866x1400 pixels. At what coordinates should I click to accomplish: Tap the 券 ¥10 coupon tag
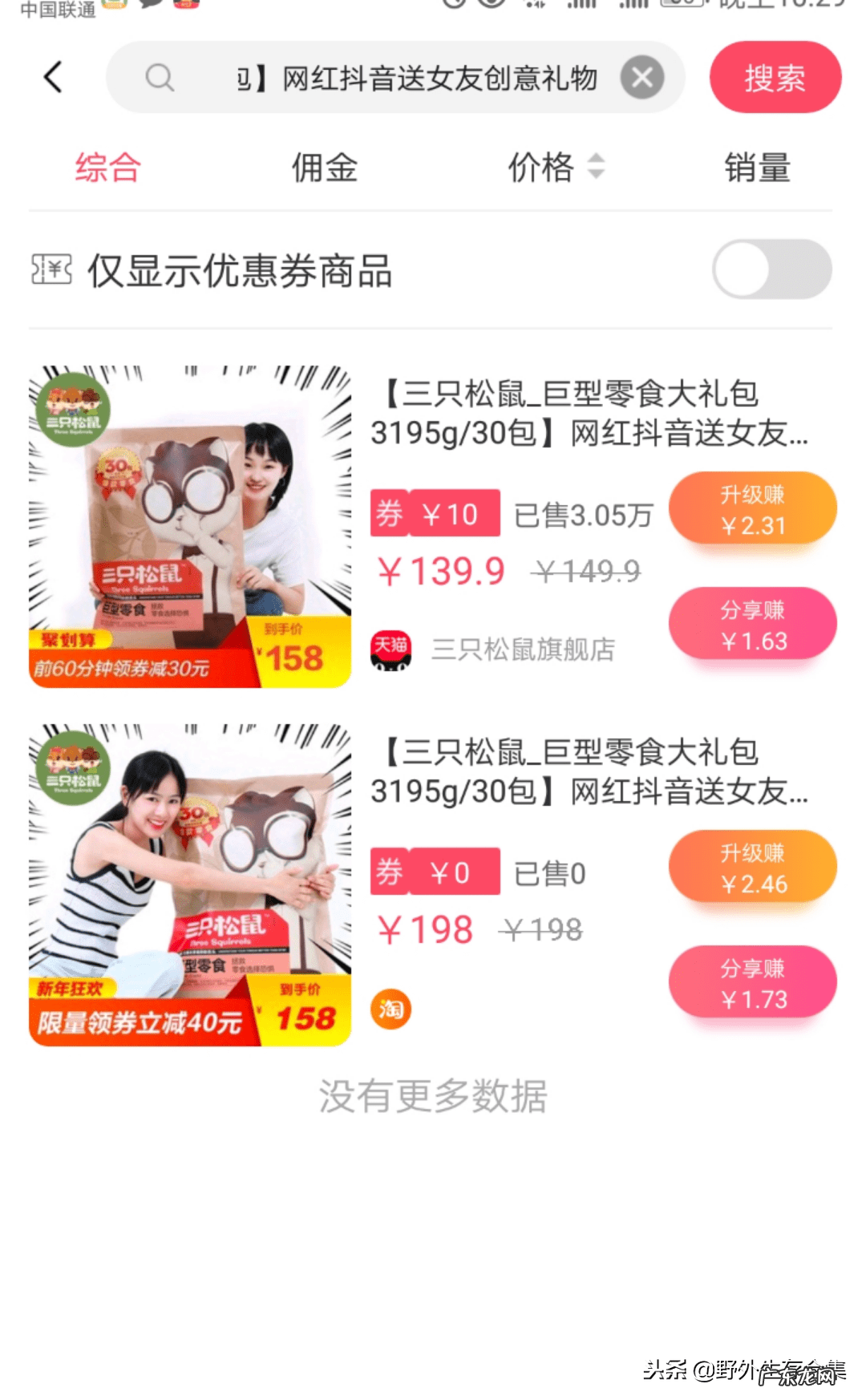[435, 513]
